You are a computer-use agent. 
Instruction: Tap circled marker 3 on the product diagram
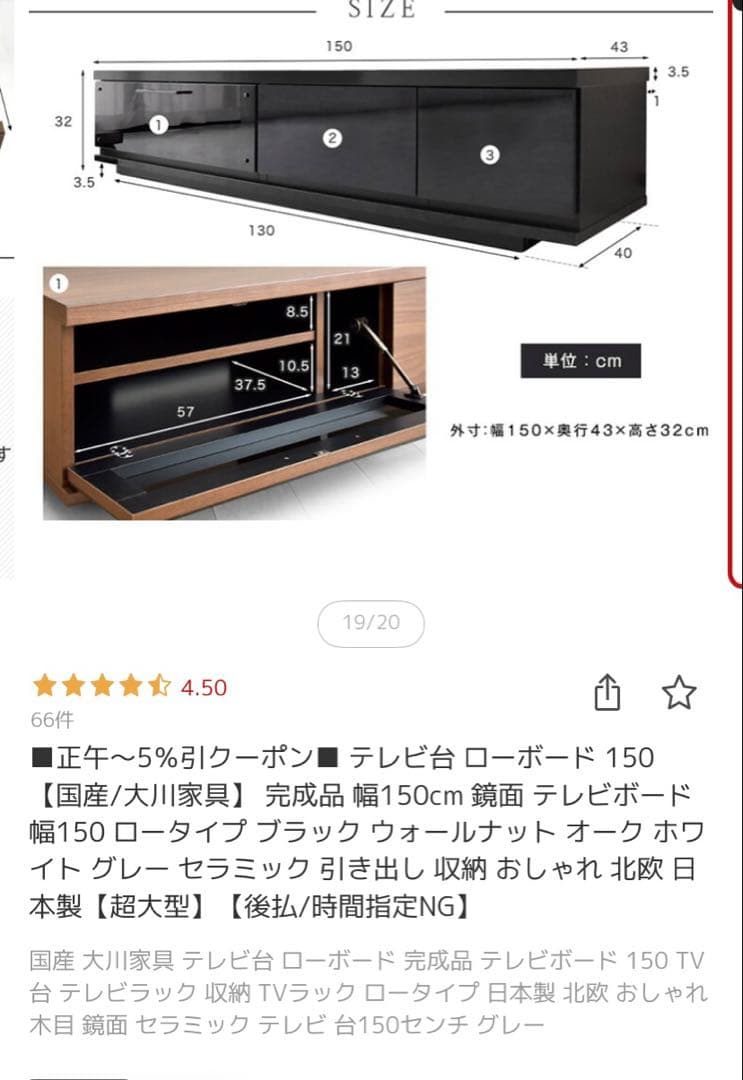pyautogui.click(x=489, y=155)
